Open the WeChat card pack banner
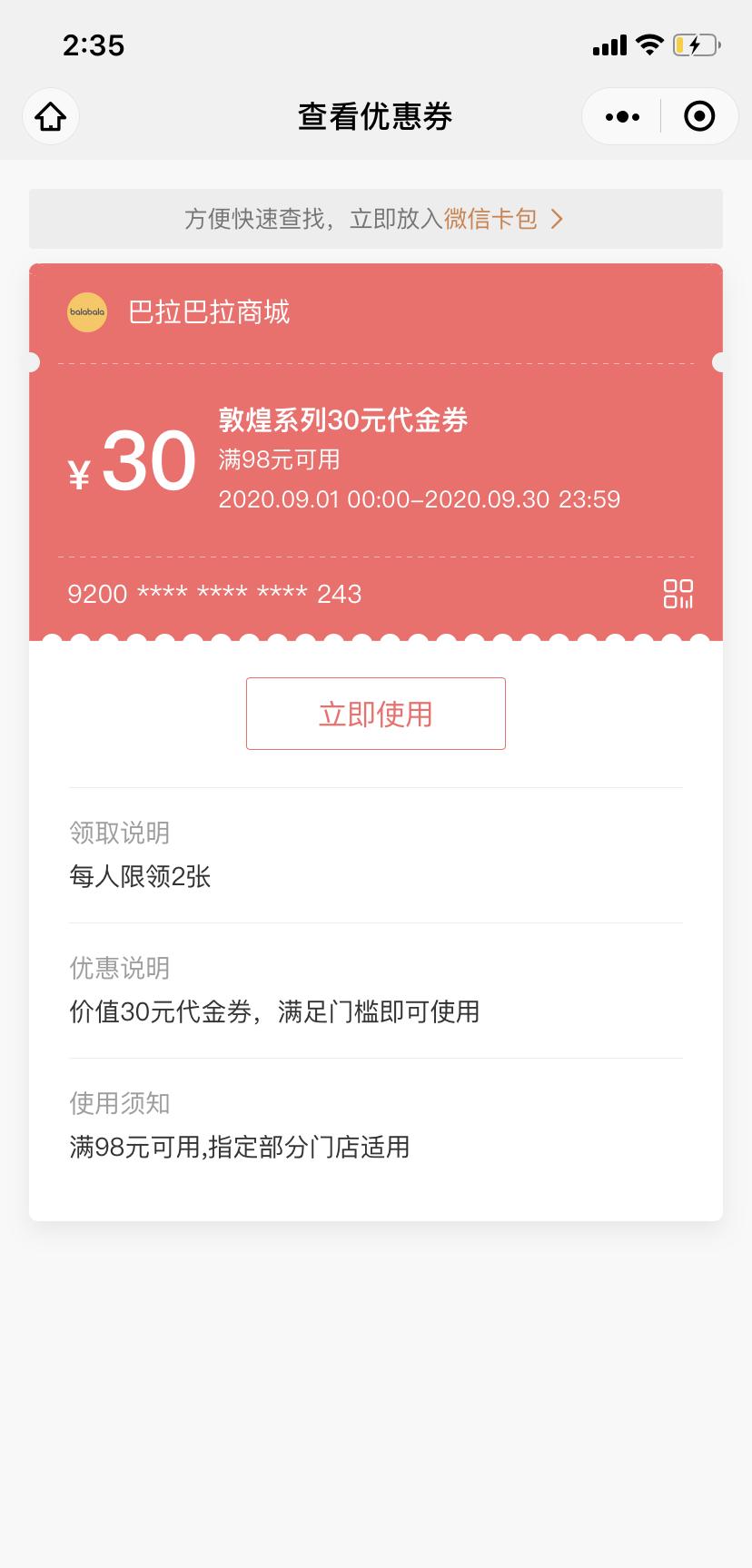 tap(375, 219)
